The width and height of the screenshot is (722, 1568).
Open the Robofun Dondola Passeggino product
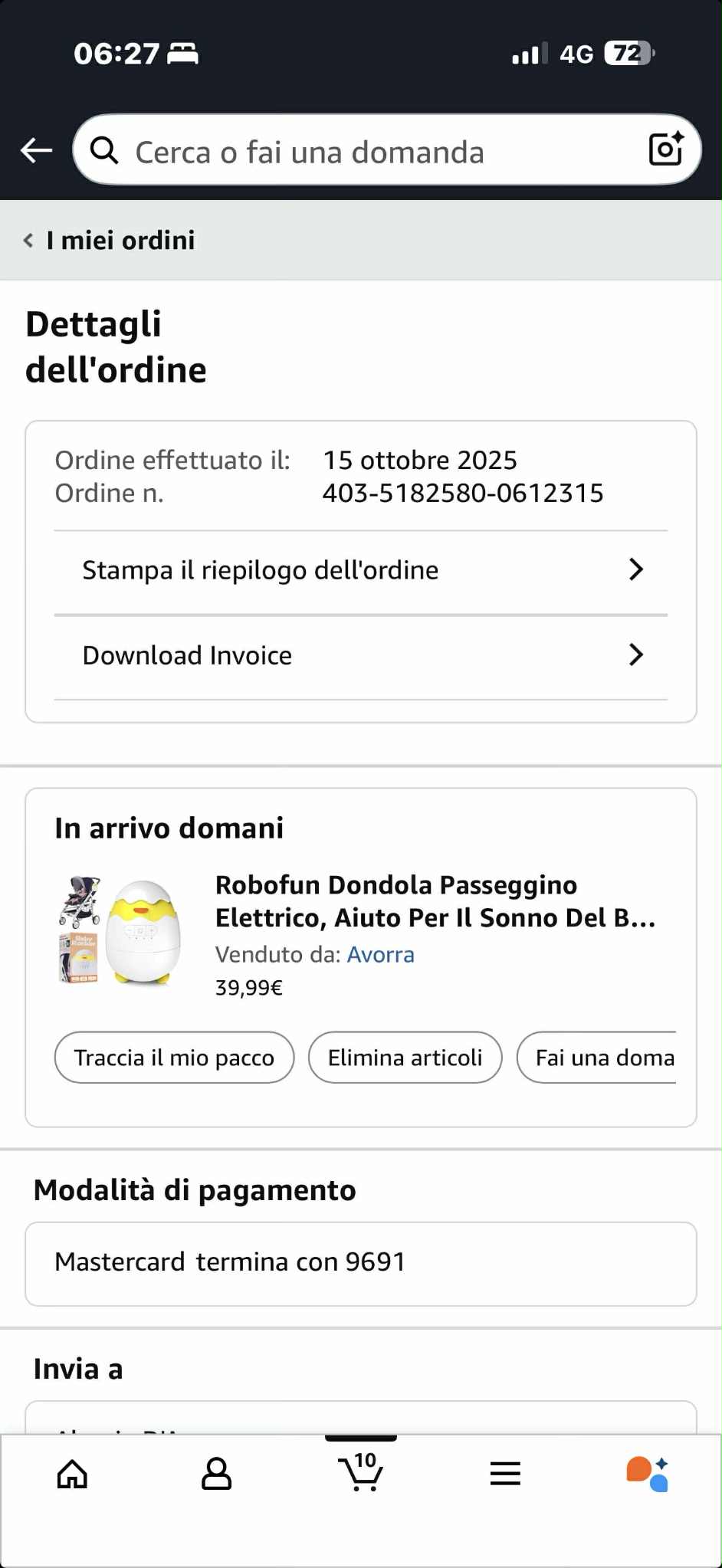click(x=434, y=901)
